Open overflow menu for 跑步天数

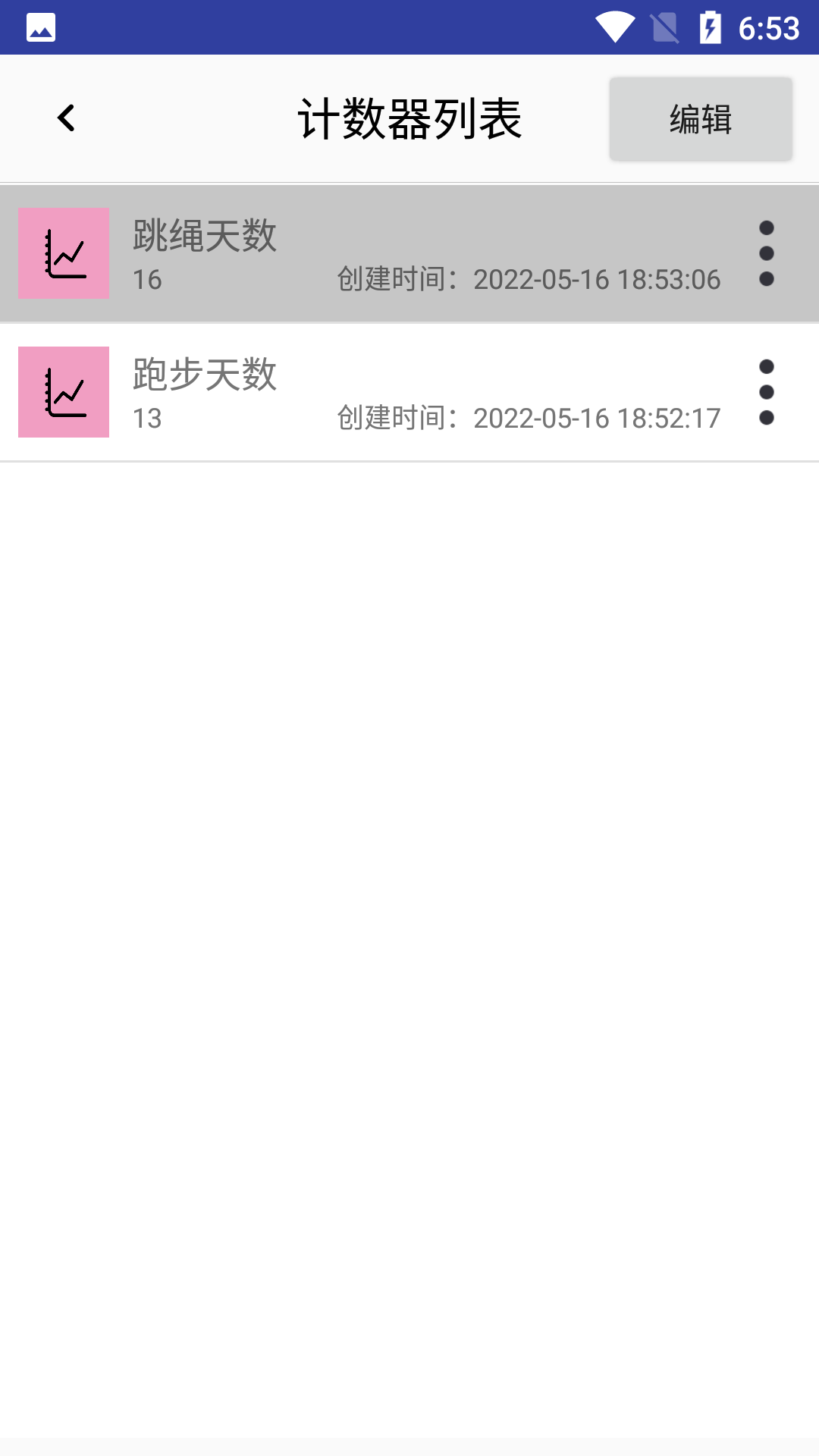766,392
